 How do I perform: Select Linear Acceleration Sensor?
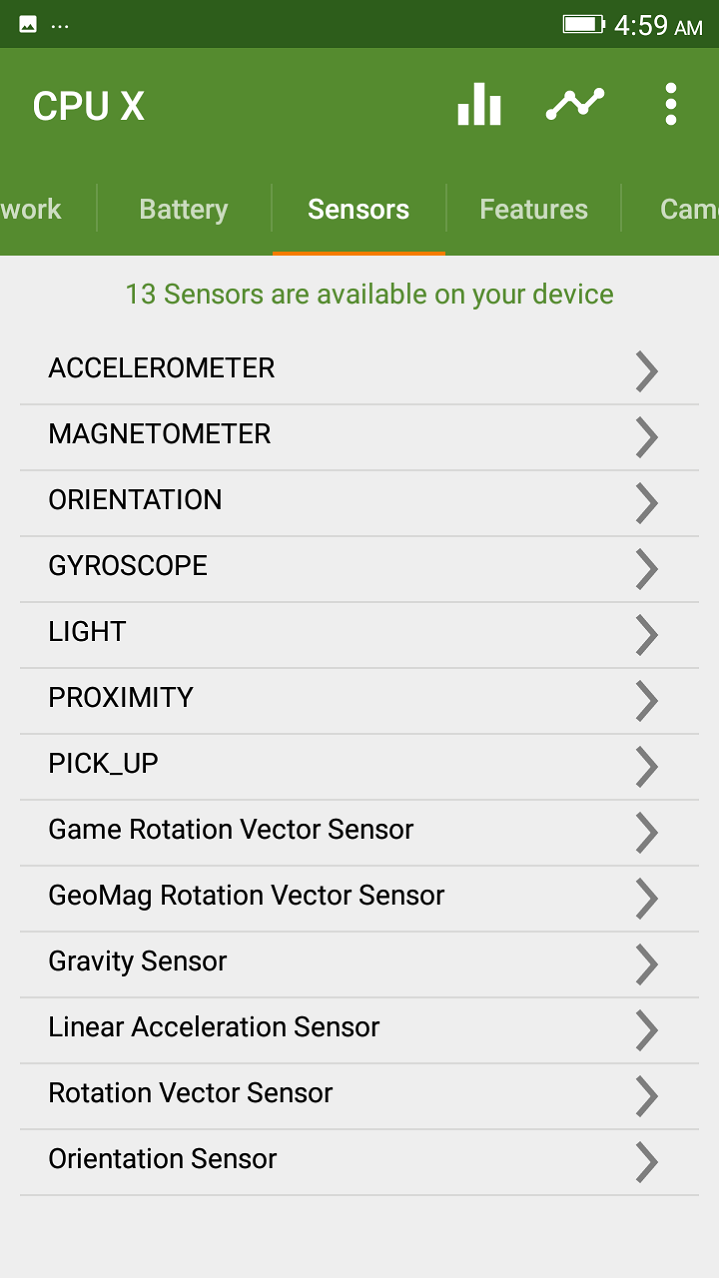tap(359, 1029)
